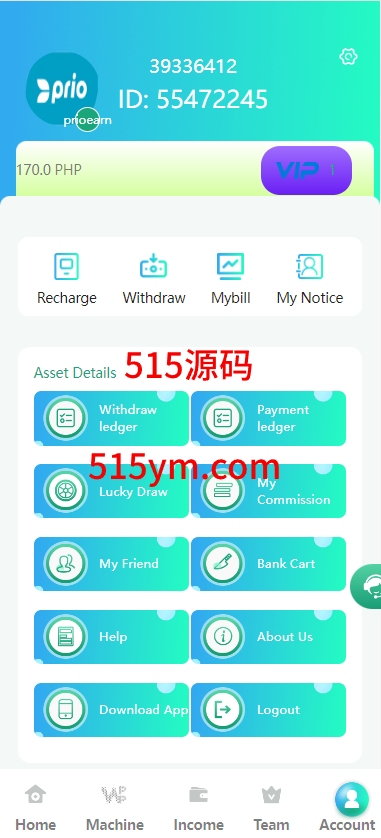381x838 pixels.
Task: Switch to the Home tab
Action: coord(35,808)
